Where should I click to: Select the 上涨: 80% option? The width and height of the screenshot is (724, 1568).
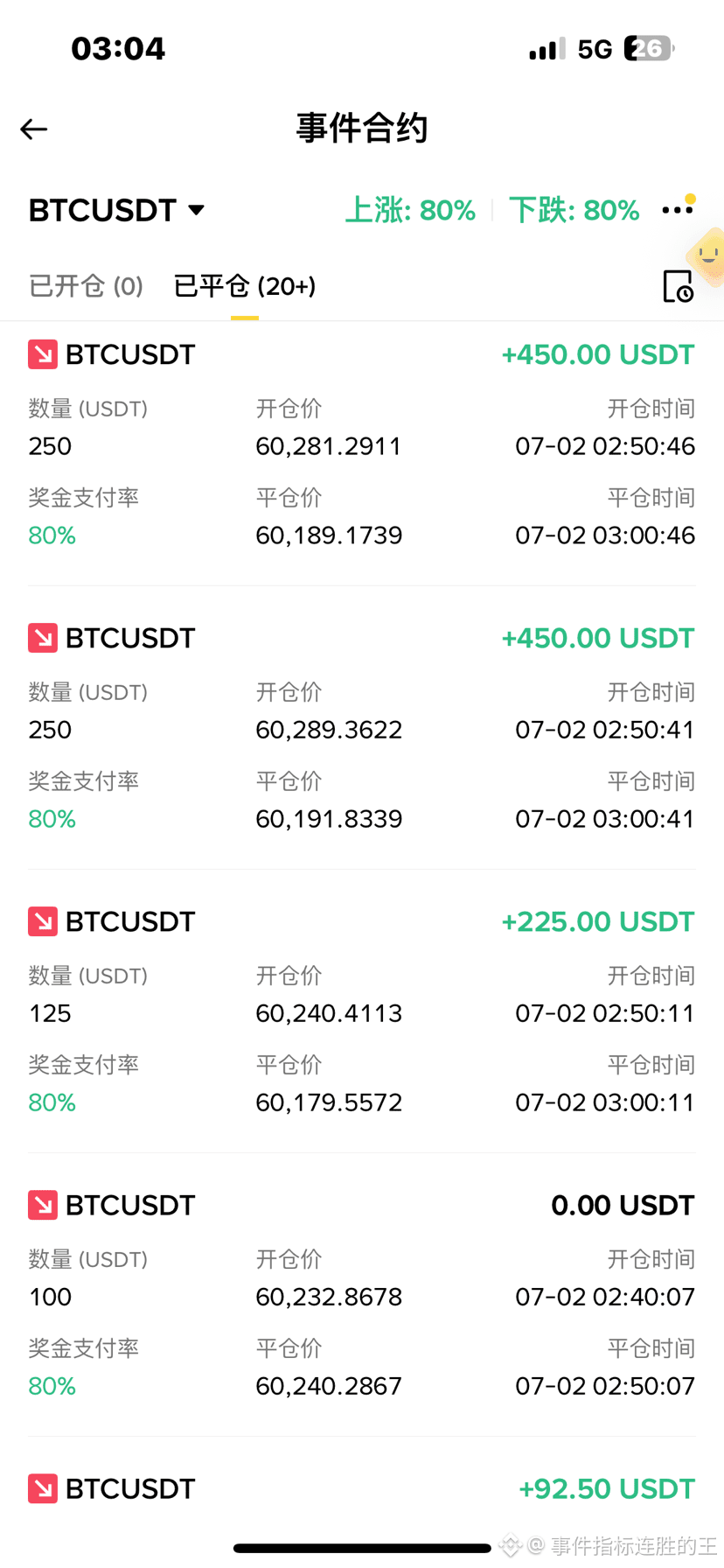tap(410, 210)
